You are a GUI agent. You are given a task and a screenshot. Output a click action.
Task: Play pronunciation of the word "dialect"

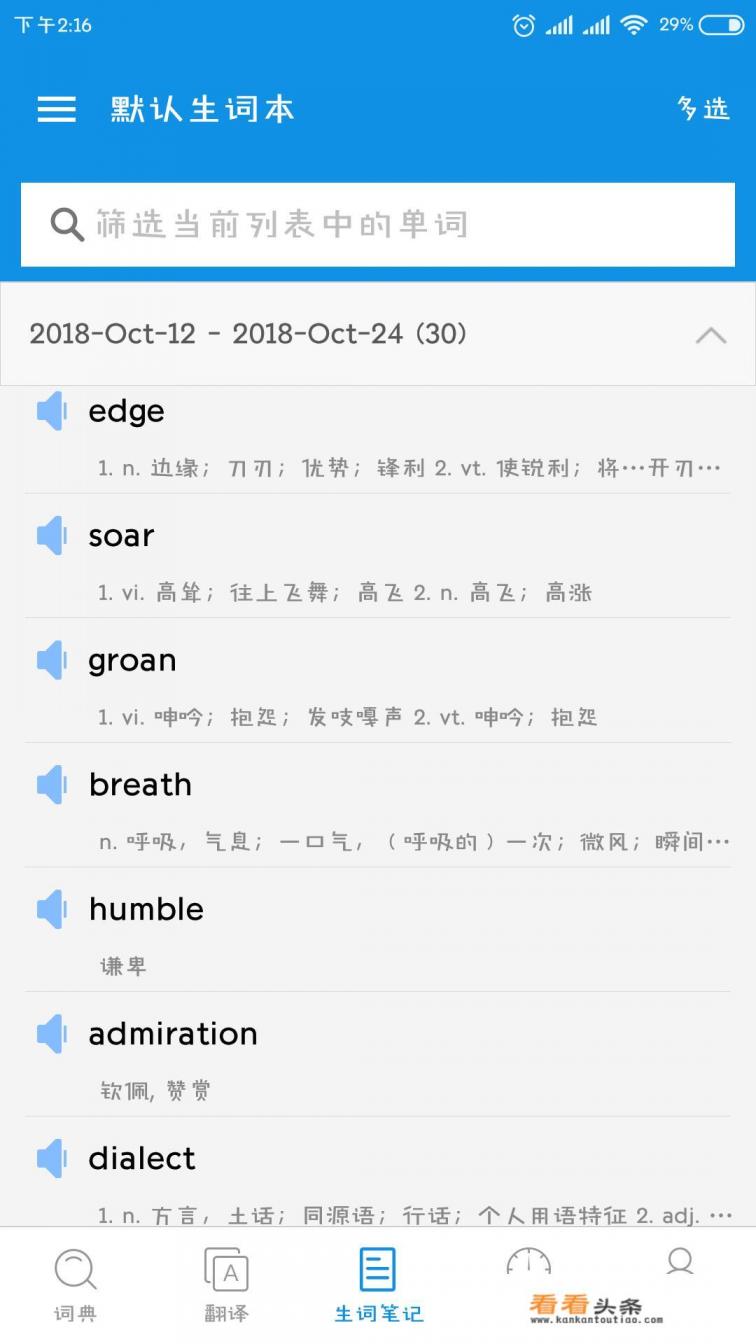[x=52, y=1158]
